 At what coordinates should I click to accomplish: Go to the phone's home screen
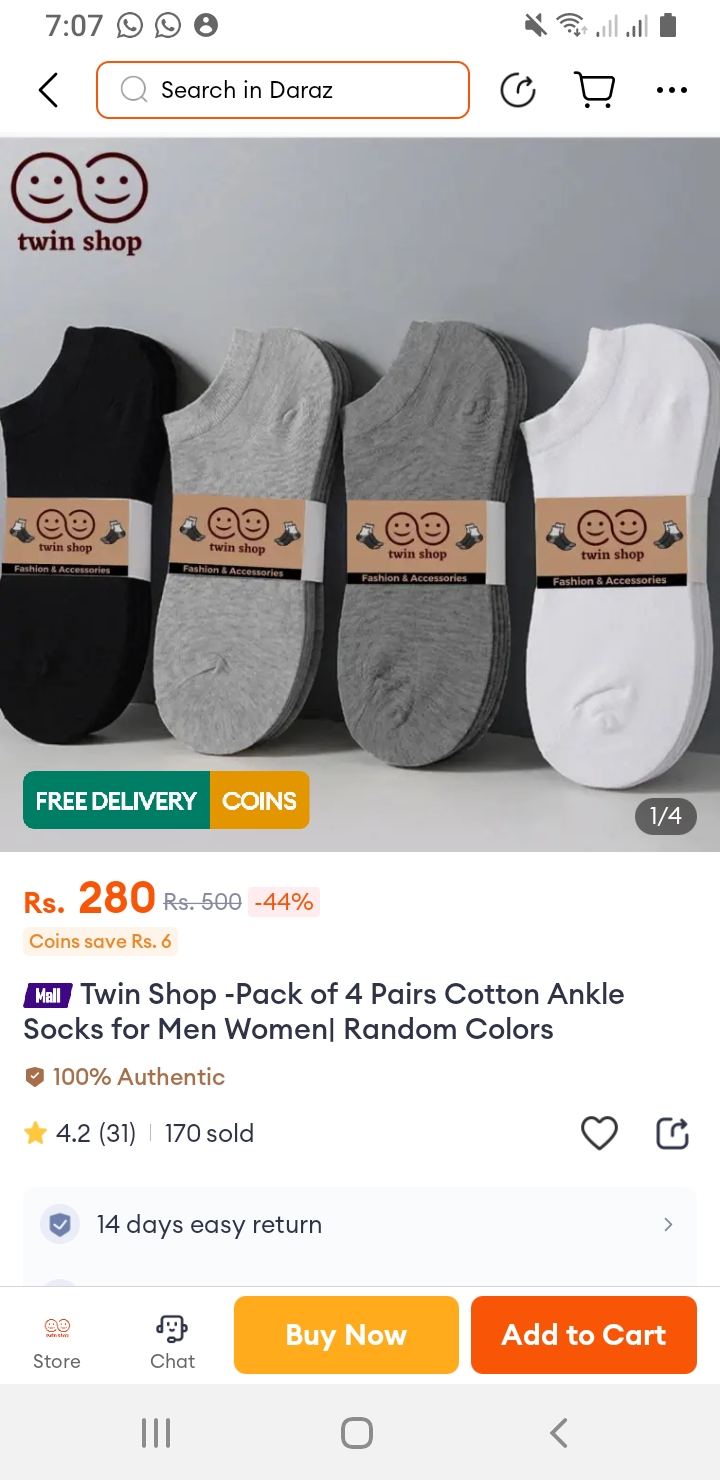click(357, 1433)
